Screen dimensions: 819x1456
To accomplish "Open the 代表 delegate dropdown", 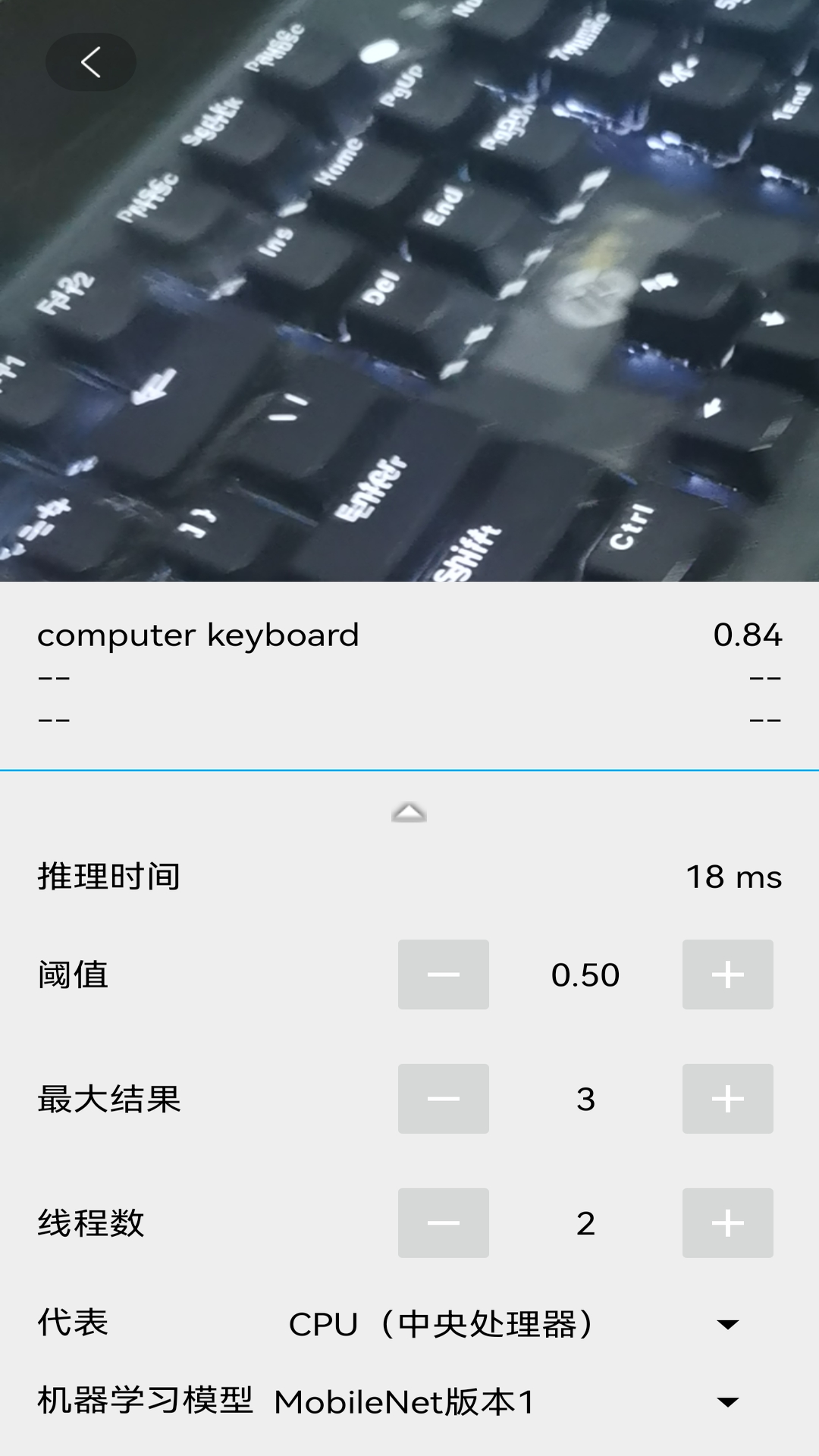I will coord(726,1323).
